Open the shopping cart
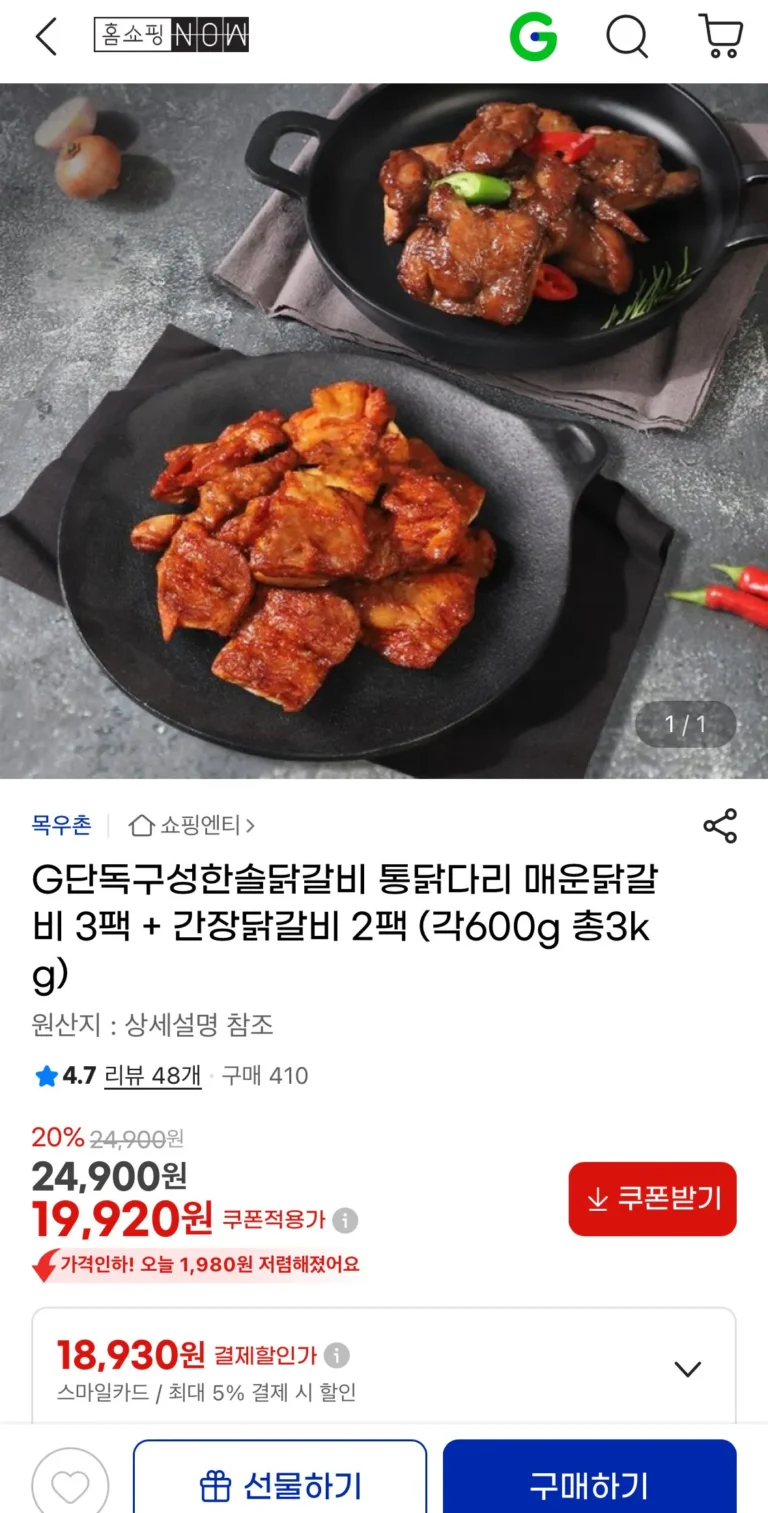 [x=720, y=37]
